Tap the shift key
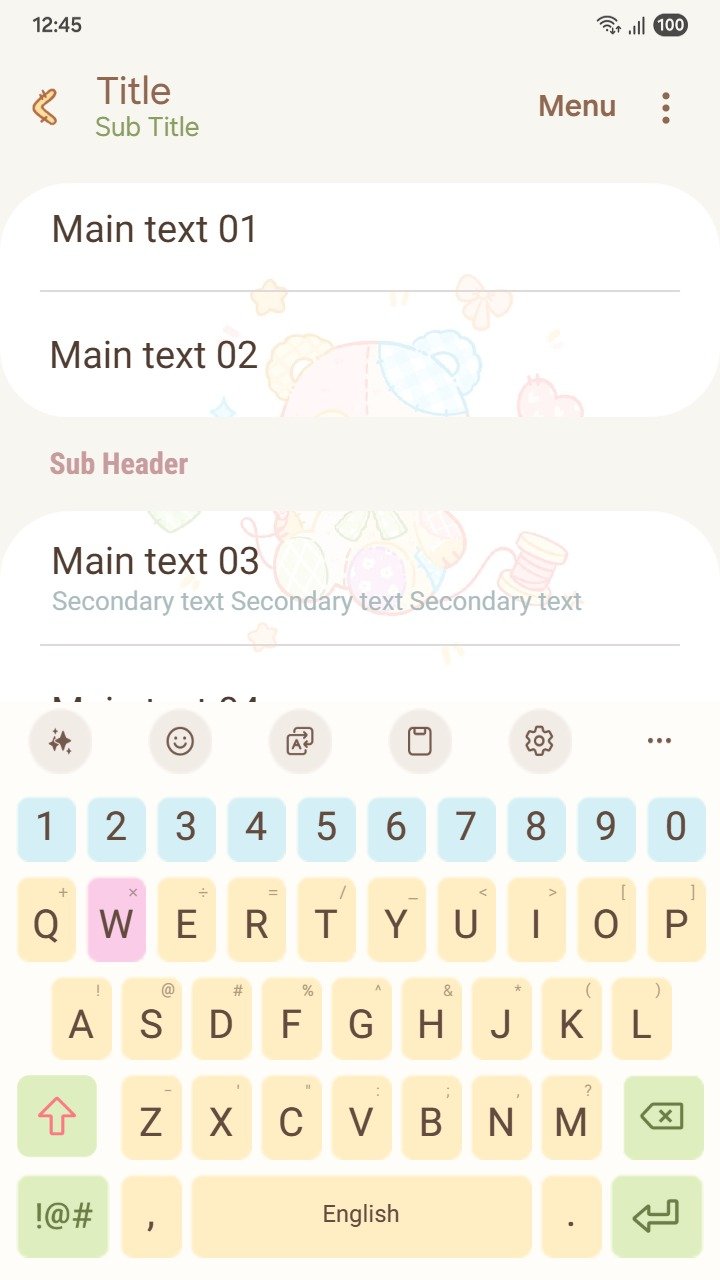720x1280 pixels. click(57, 1116)
